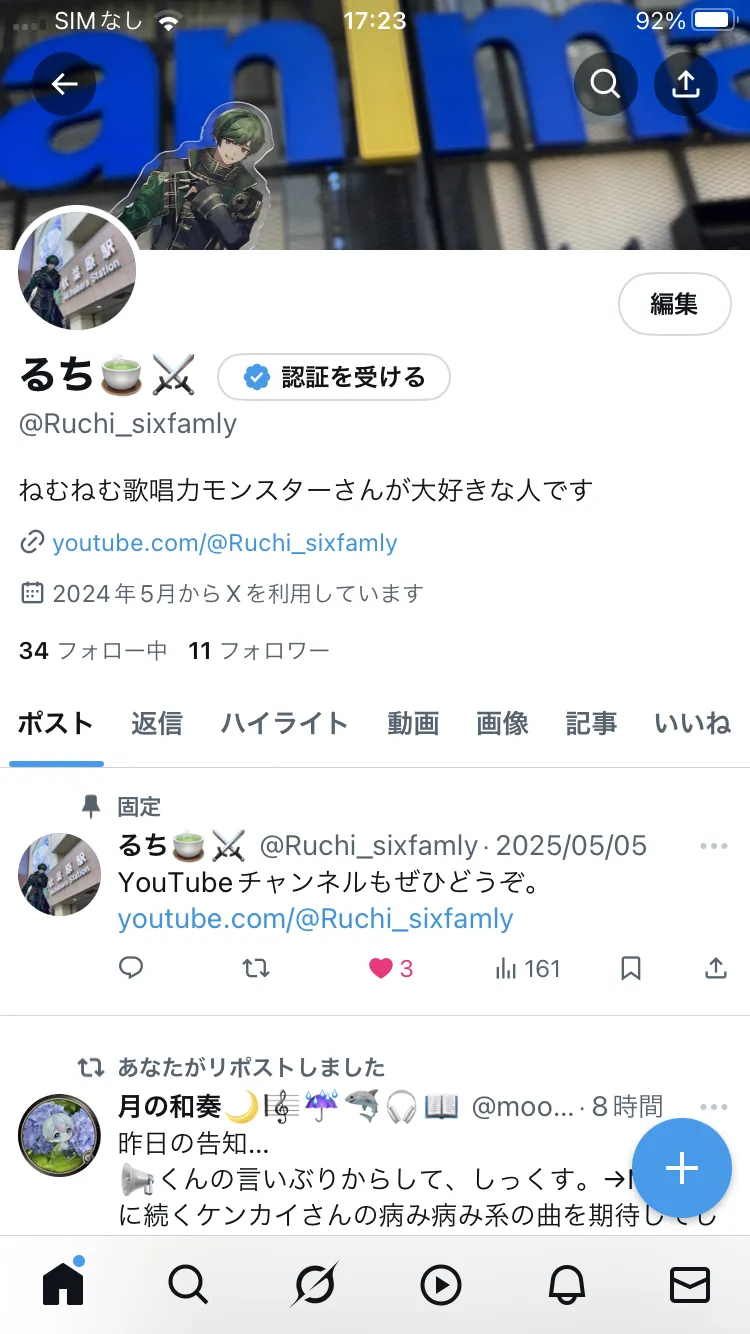The height and width of the screenshot is (1334, 750).
Task: Repost the pinned YouTube channel post
Action: (x=256, y=968)
